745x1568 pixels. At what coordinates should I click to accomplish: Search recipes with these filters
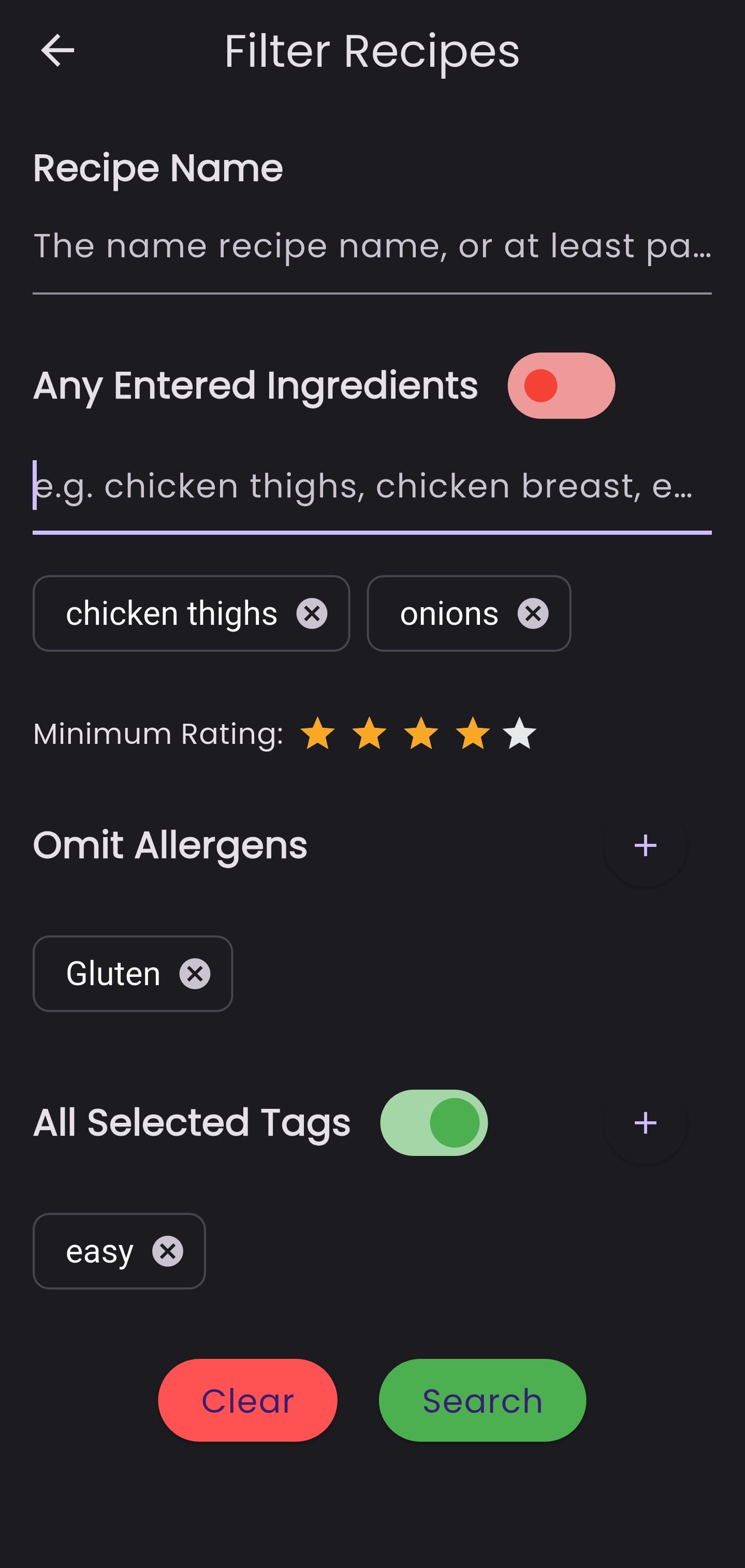coord(482,1400)
